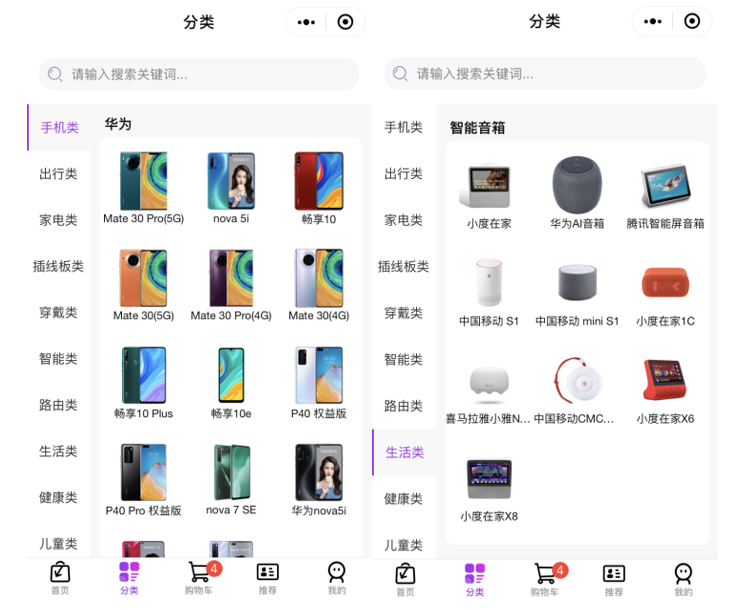Select the 畅享10 Plus phone

[x=143, y=383]
